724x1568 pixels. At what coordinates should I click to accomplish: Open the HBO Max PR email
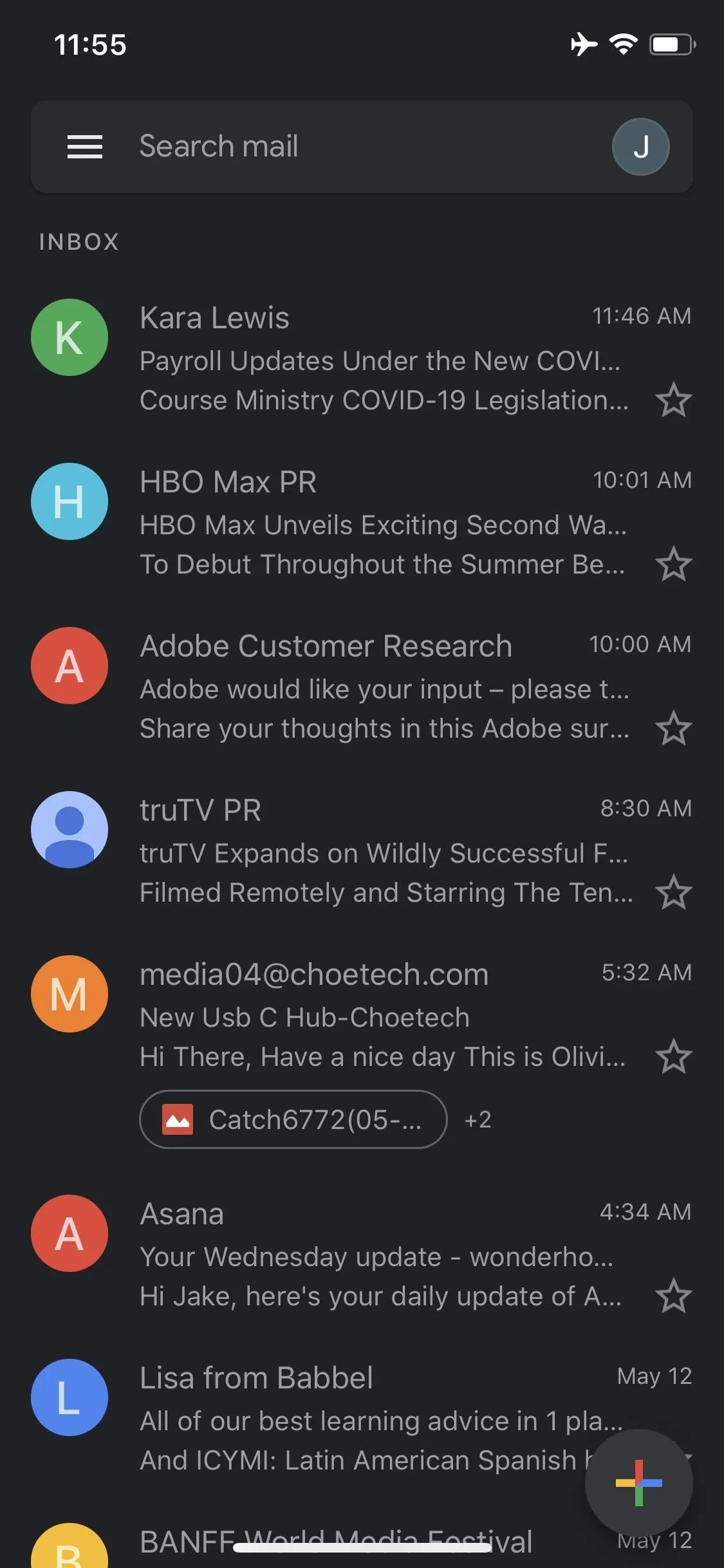(362, 523)
